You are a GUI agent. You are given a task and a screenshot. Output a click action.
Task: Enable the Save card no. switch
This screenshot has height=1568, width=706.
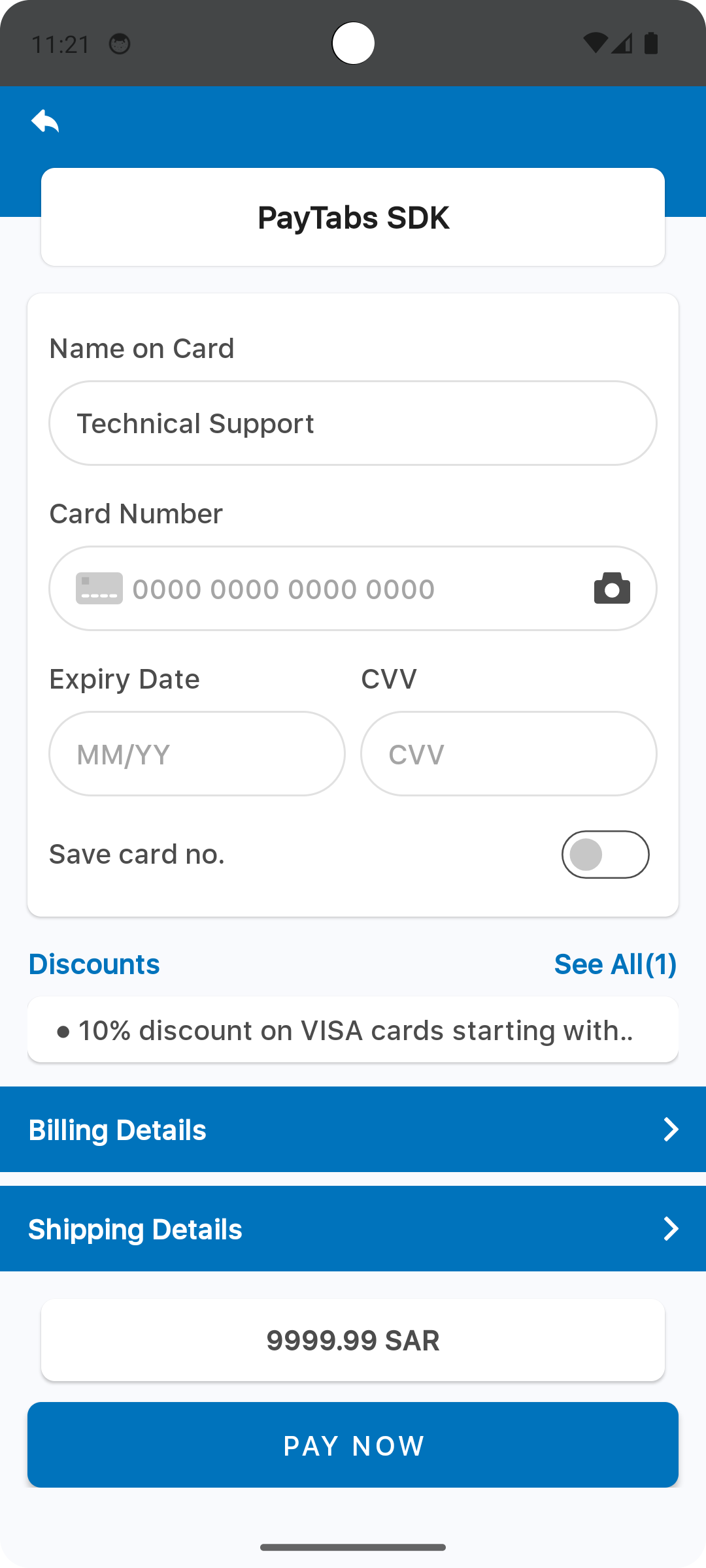pyautogui.click(x=605, y=855)
